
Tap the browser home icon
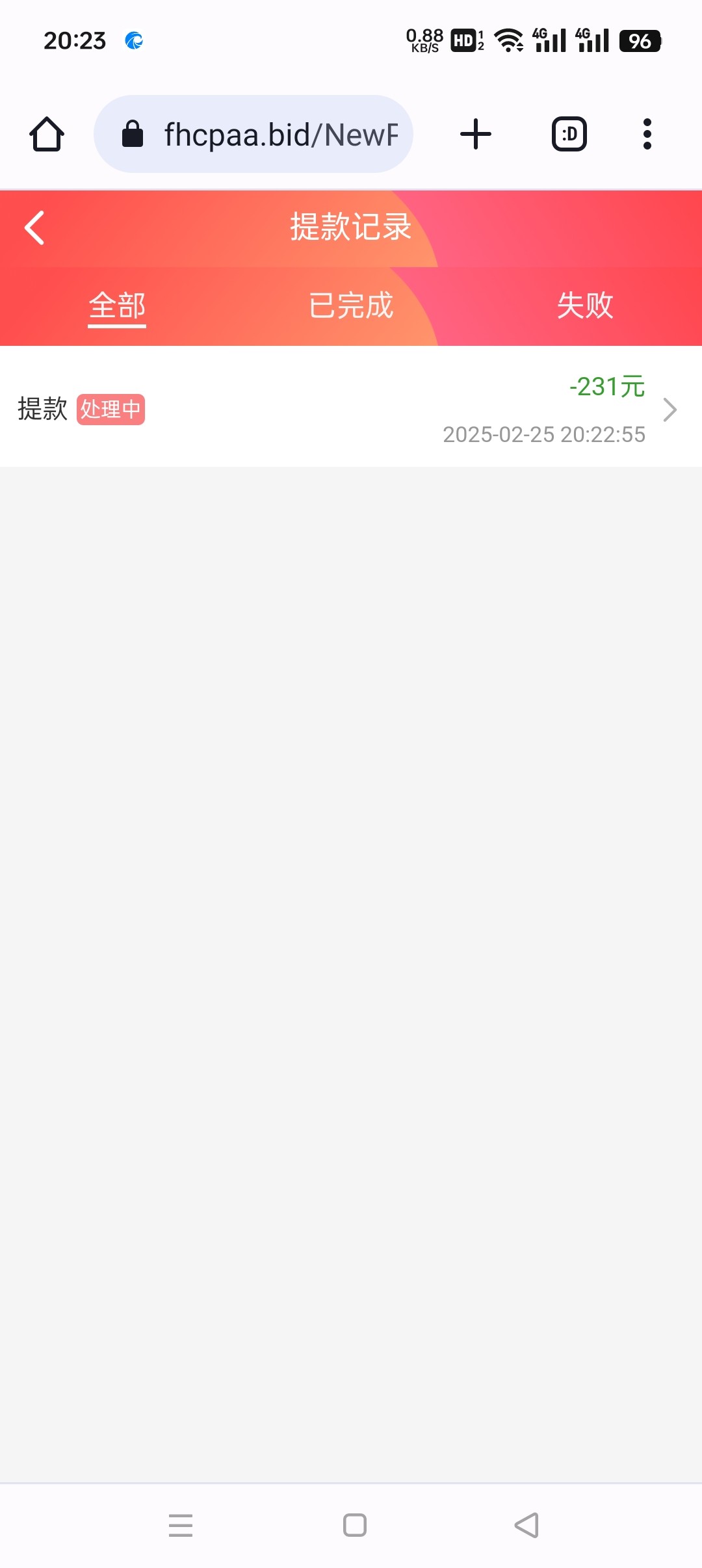(x=47, y=135)
